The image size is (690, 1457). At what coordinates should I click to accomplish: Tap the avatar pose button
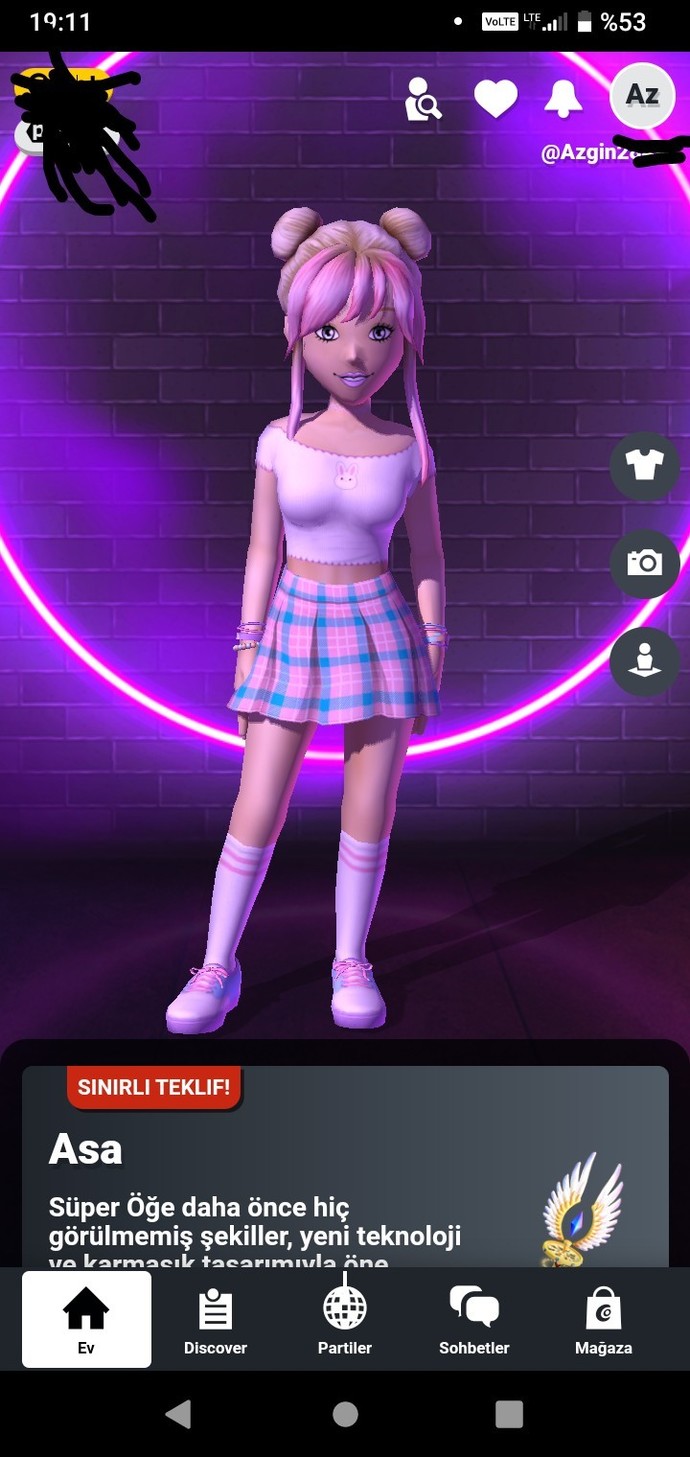tap(644, 661)
